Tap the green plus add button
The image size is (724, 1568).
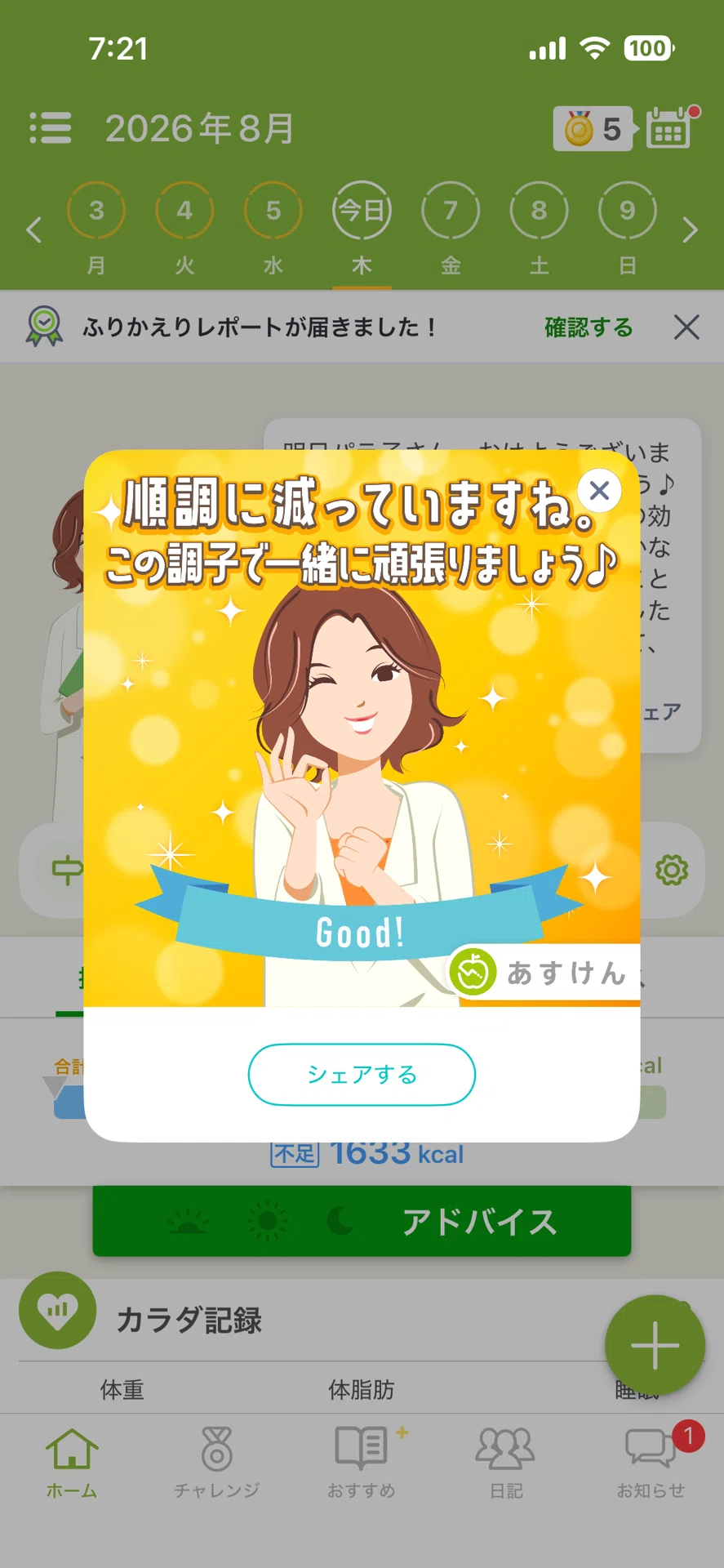(655, 1344)
